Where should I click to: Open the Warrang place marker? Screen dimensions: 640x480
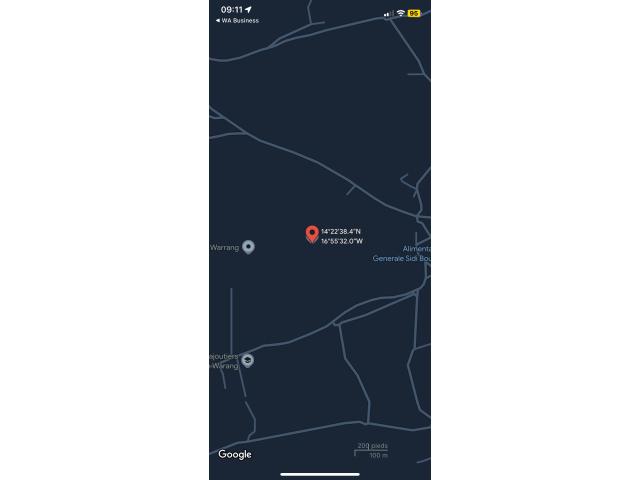click(249, 247)
